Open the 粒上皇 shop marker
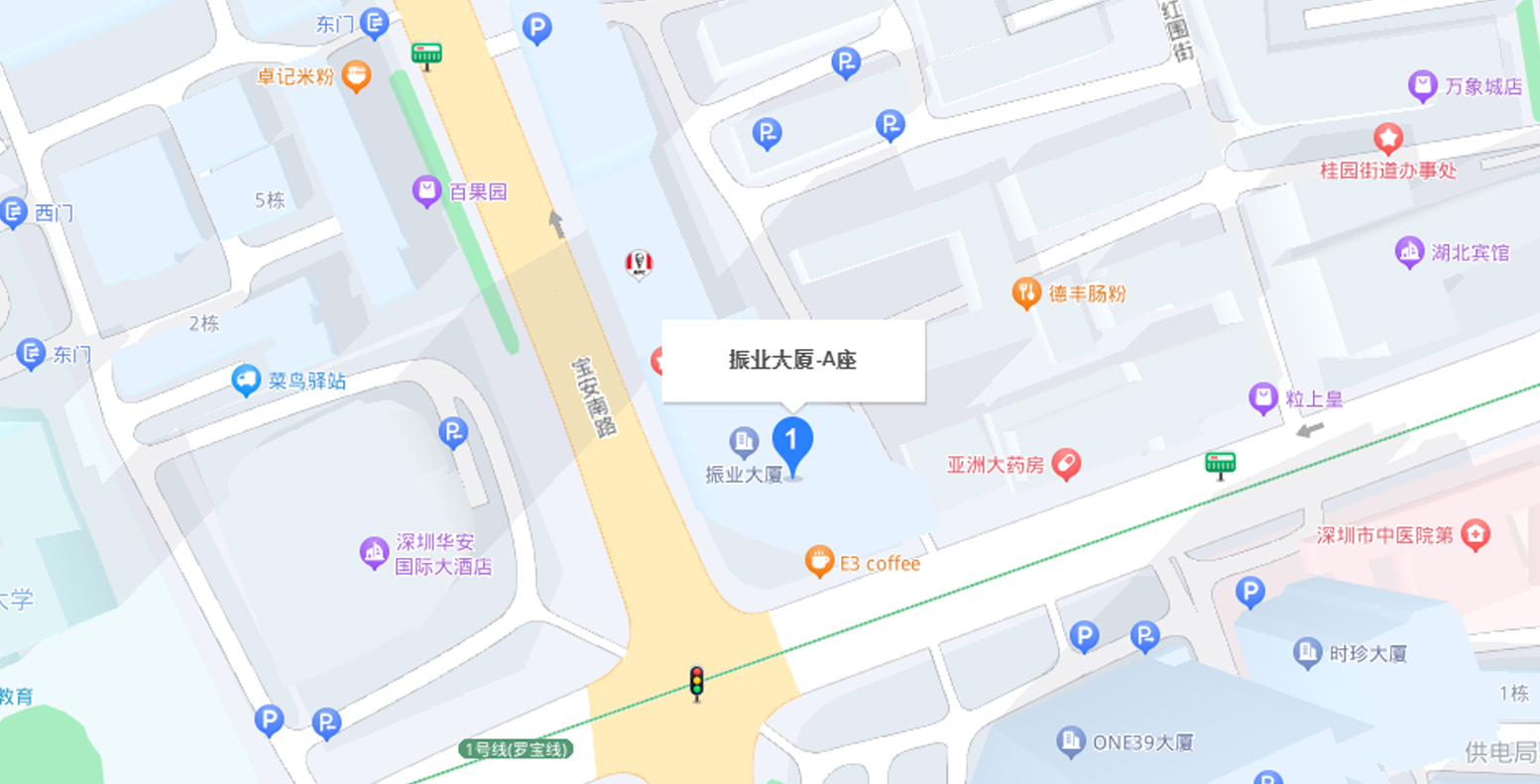Image resolution: width=1540 pixels, height=784 pixels. click(x=1263, y=398)
